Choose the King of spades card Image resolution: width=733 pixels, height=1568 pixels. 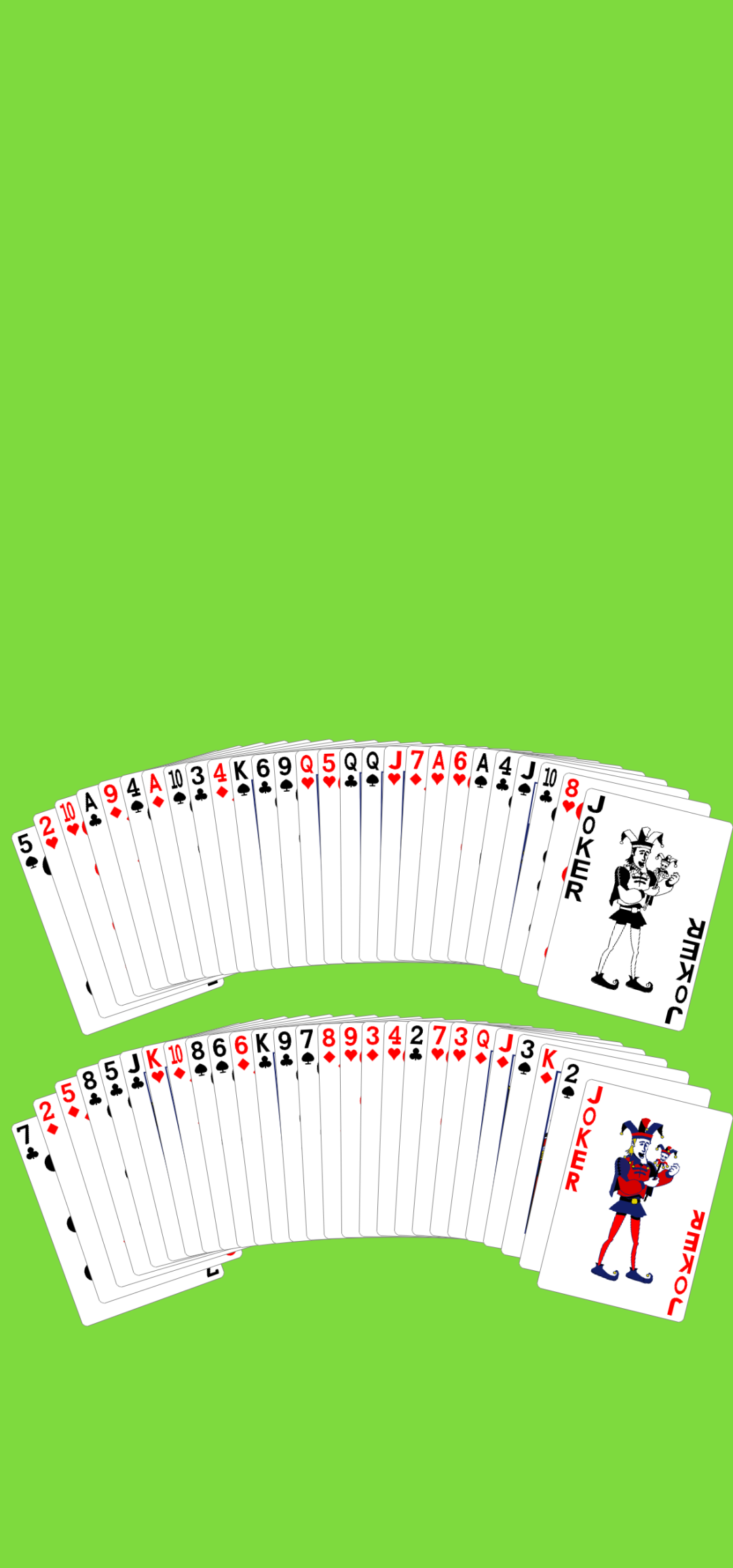click(x=241, y=778)
